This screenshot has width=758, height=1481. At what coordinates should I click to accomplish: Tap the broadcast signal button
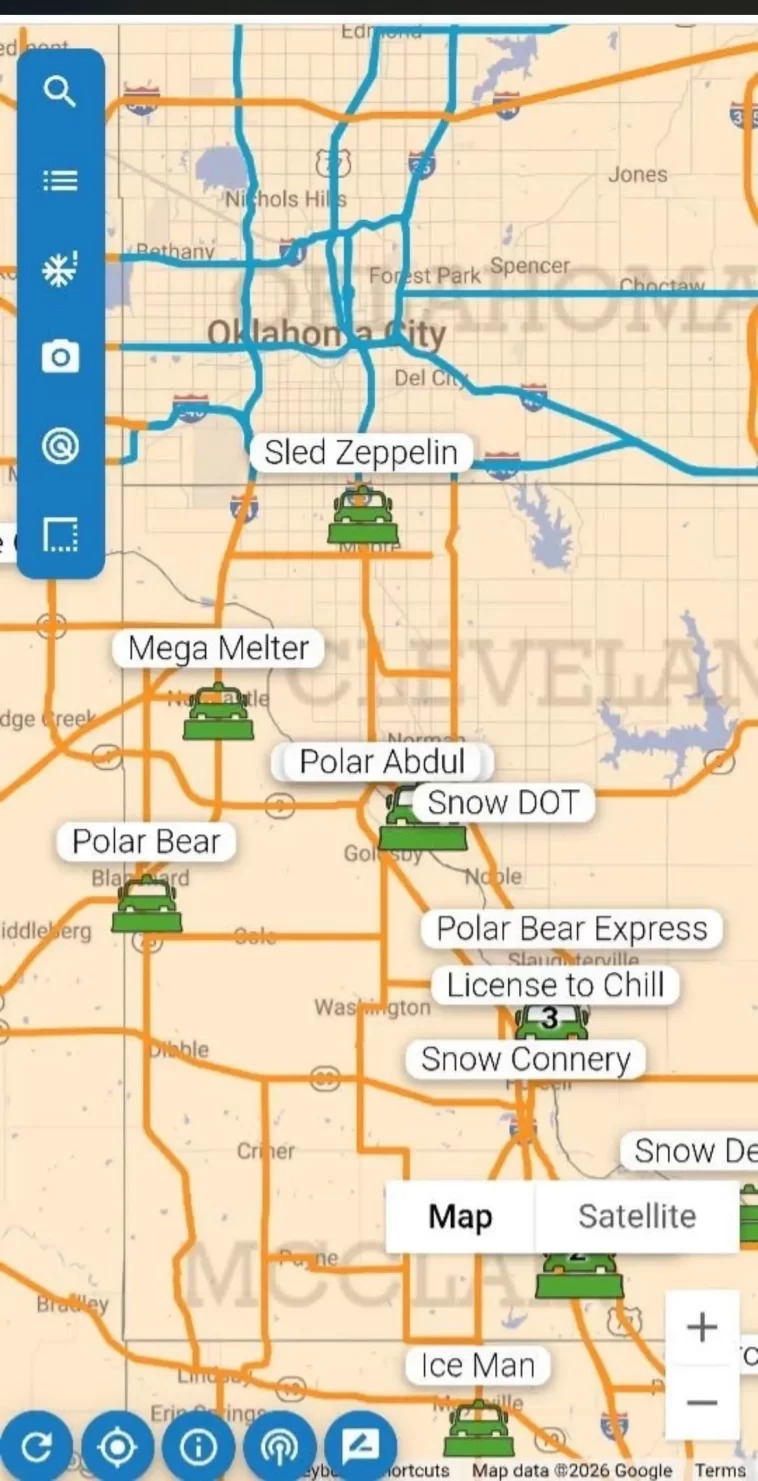pos(279,1446)
